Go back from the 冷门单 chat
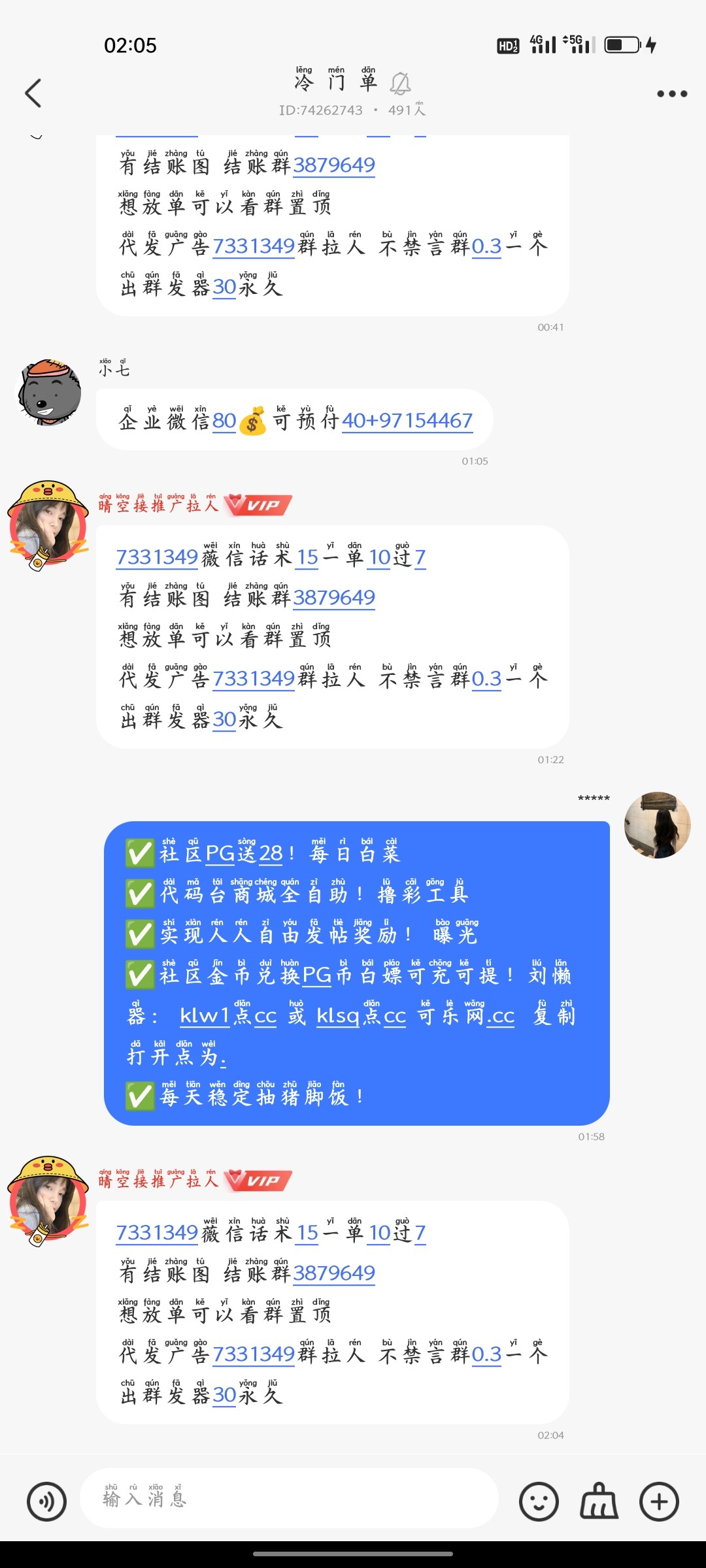 click(33, 93)
